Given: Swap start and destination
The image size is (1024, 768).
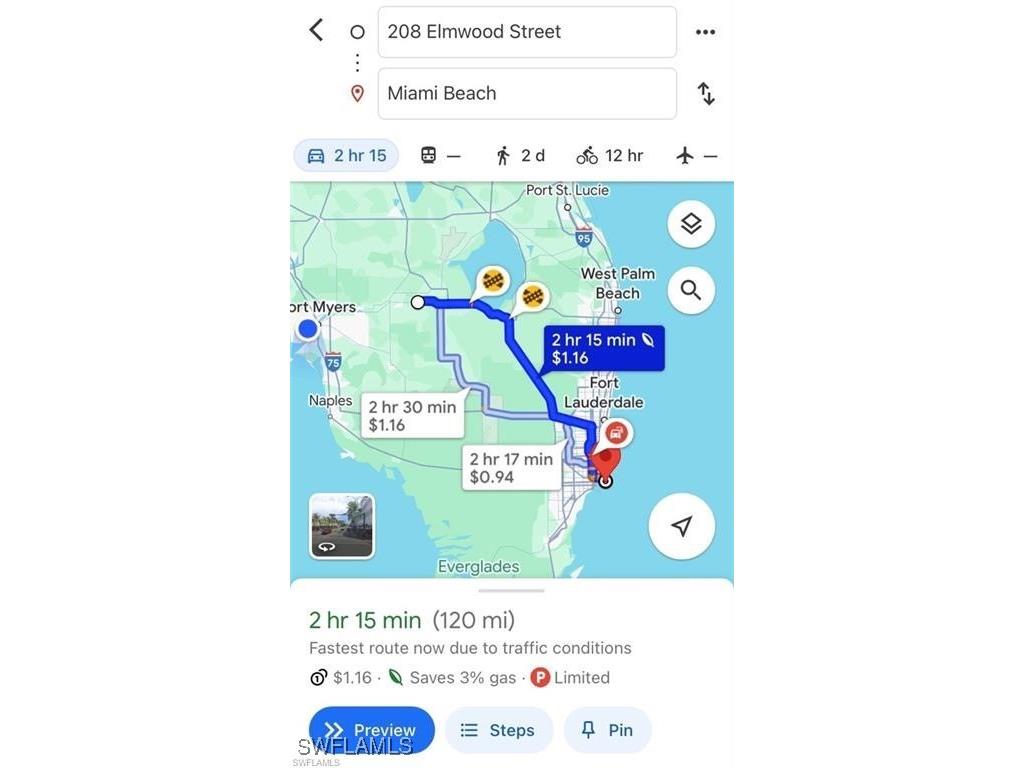Looking at the screenshot, I should (x=706, y=94).
